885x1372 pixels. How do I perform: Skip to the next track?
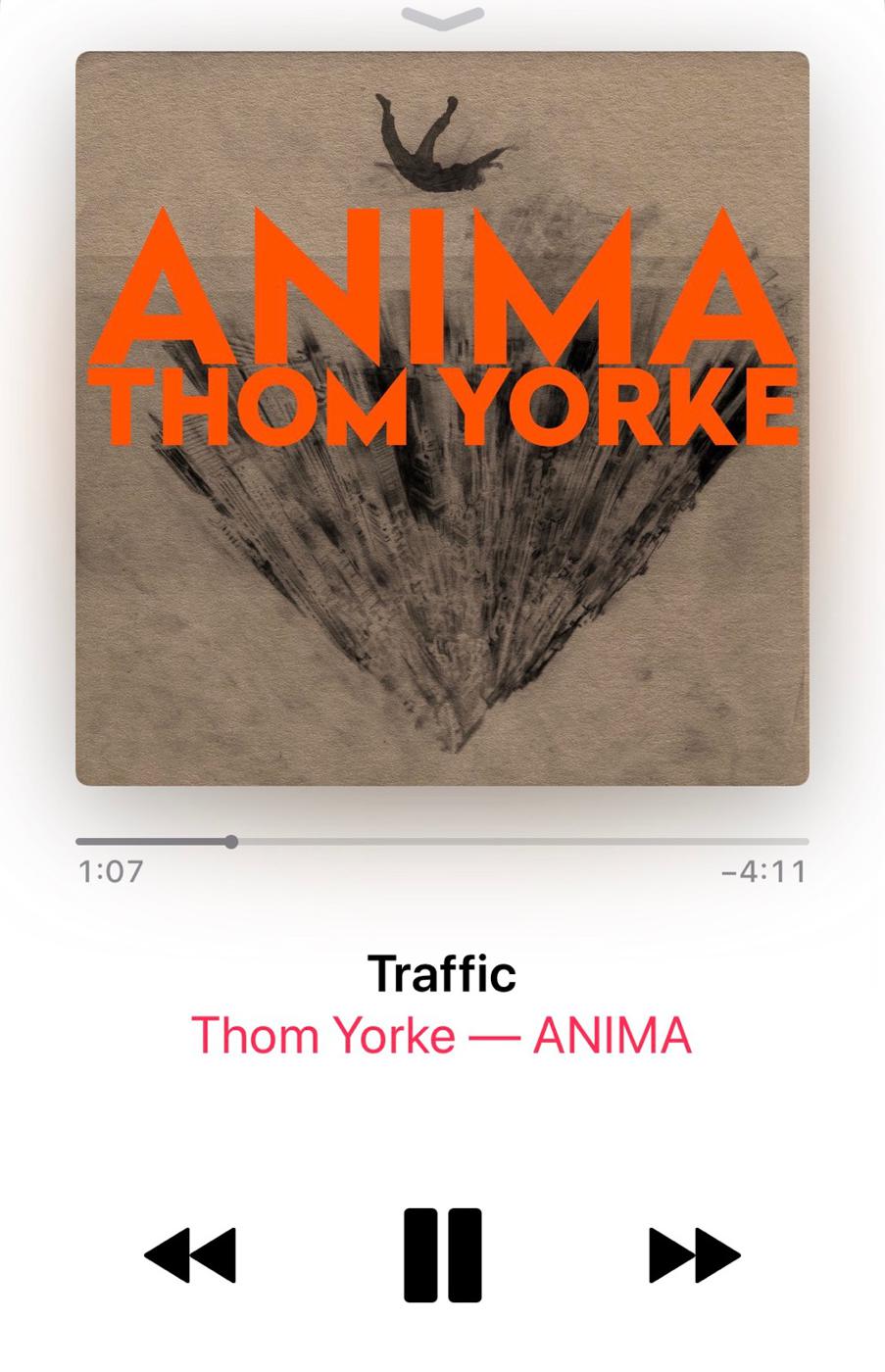tap(694, 1254)
